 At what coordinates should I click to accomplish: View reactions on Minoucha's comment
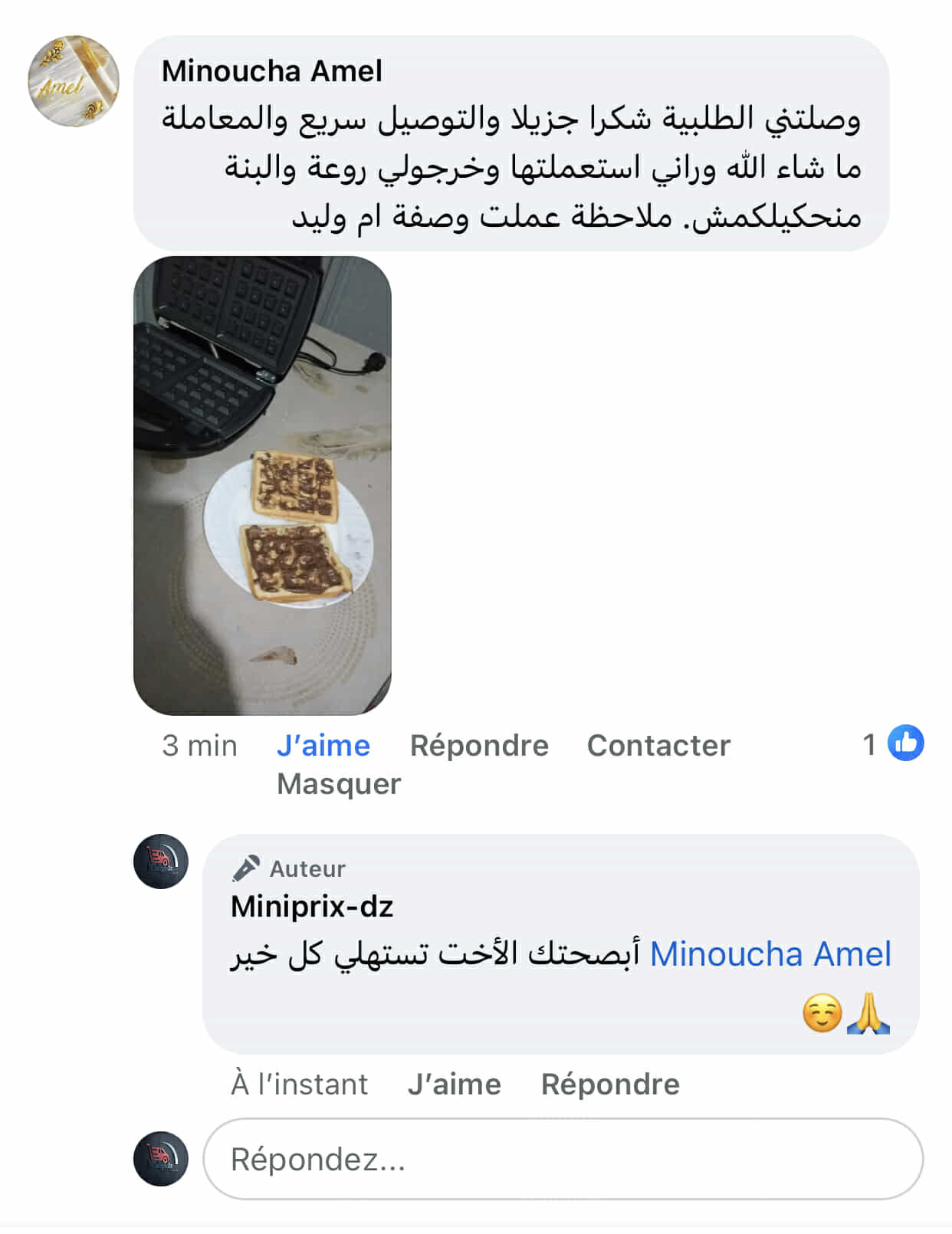[x=894, y=743]
